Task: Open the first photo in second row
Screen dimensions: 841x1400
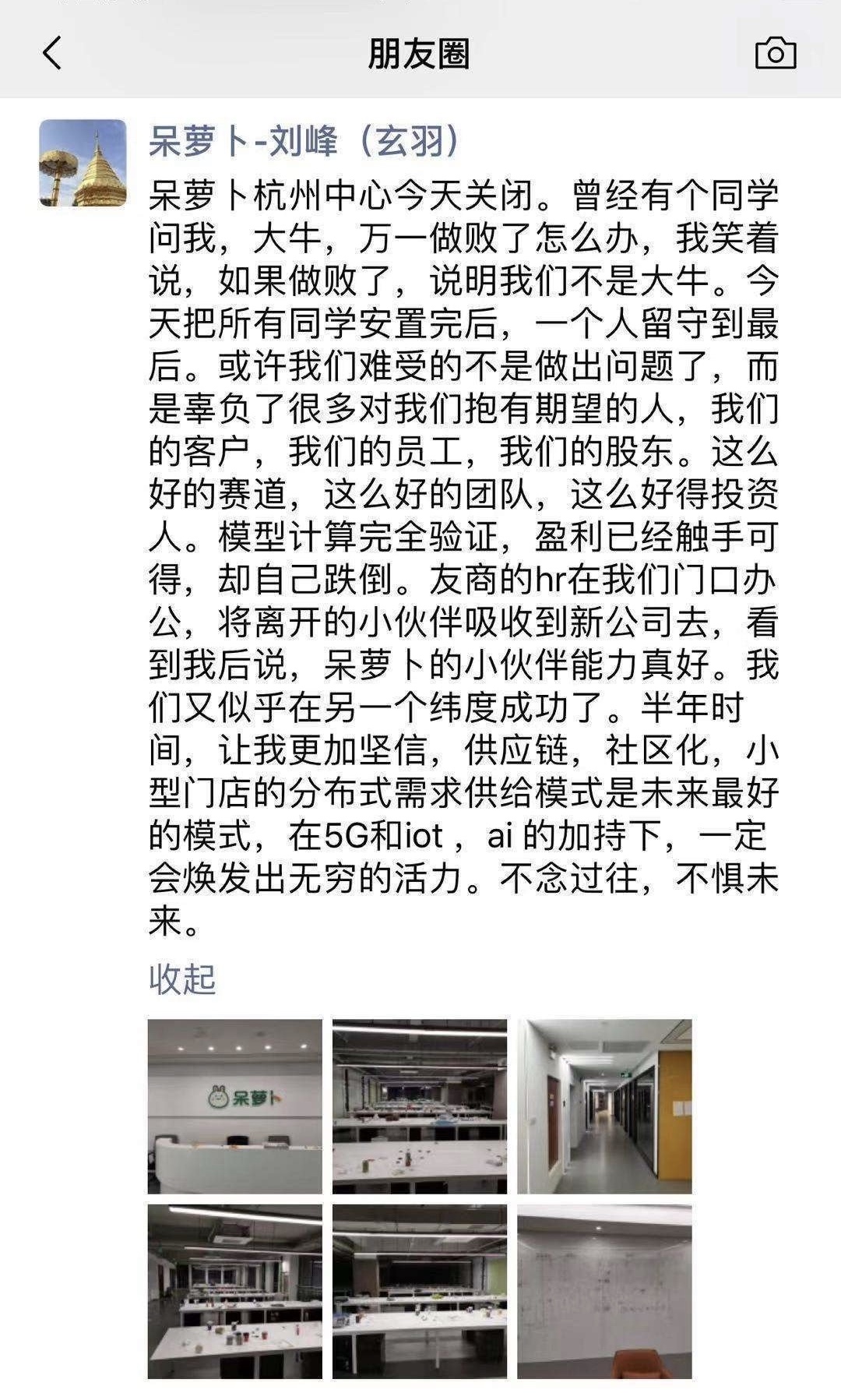Action: coord(234,1291)
